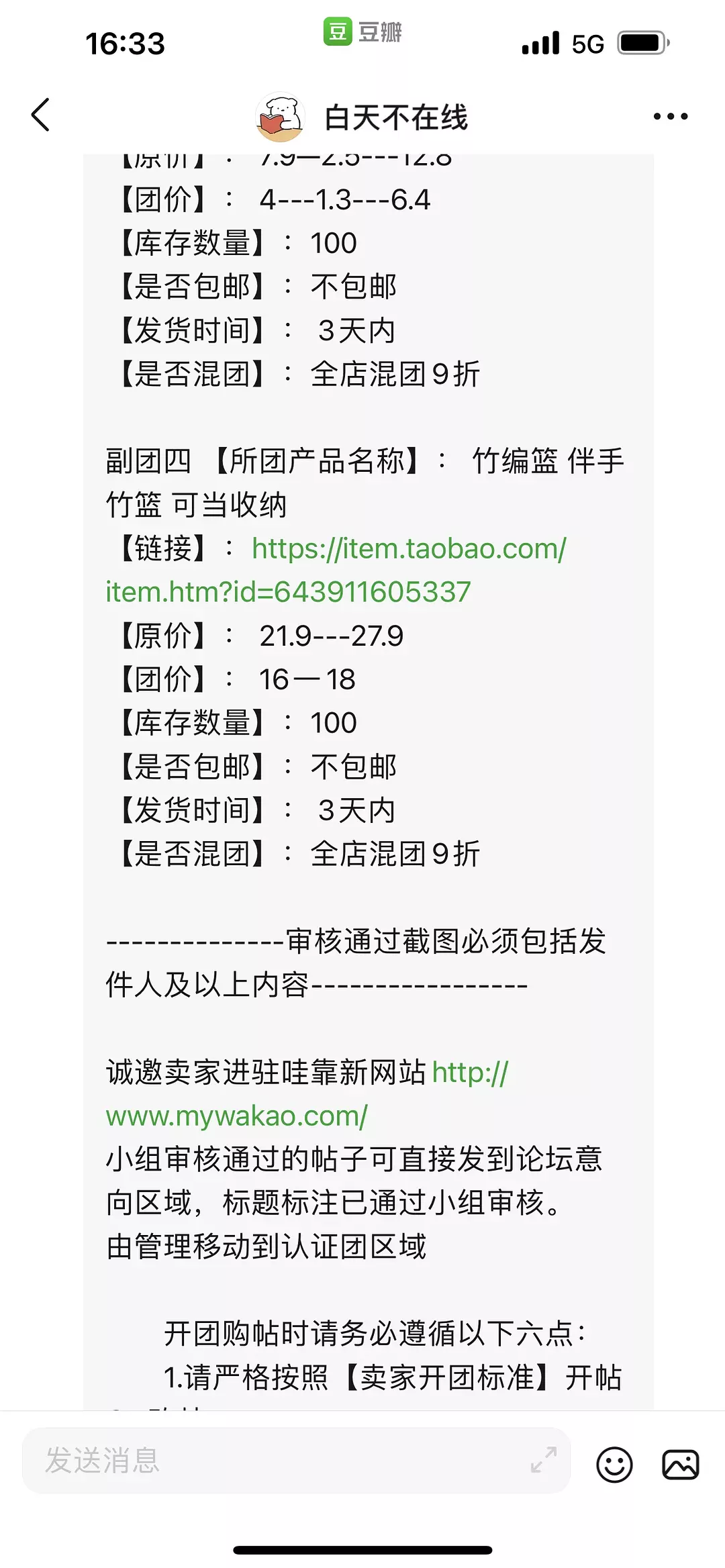Open the emoji picker

(x=614, y=1464)
